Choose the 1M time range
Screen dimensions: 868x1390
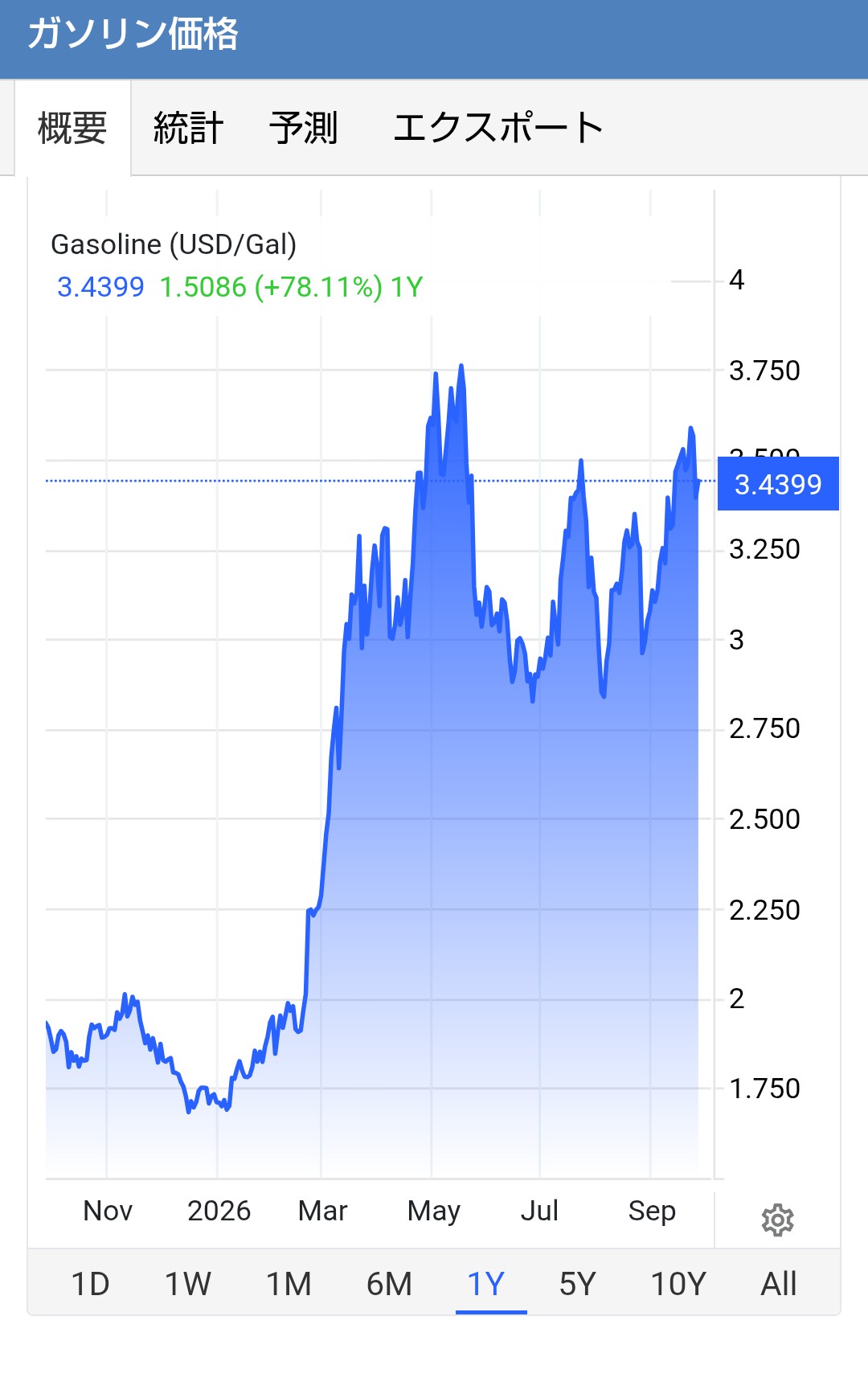(x=289, y=1284)
